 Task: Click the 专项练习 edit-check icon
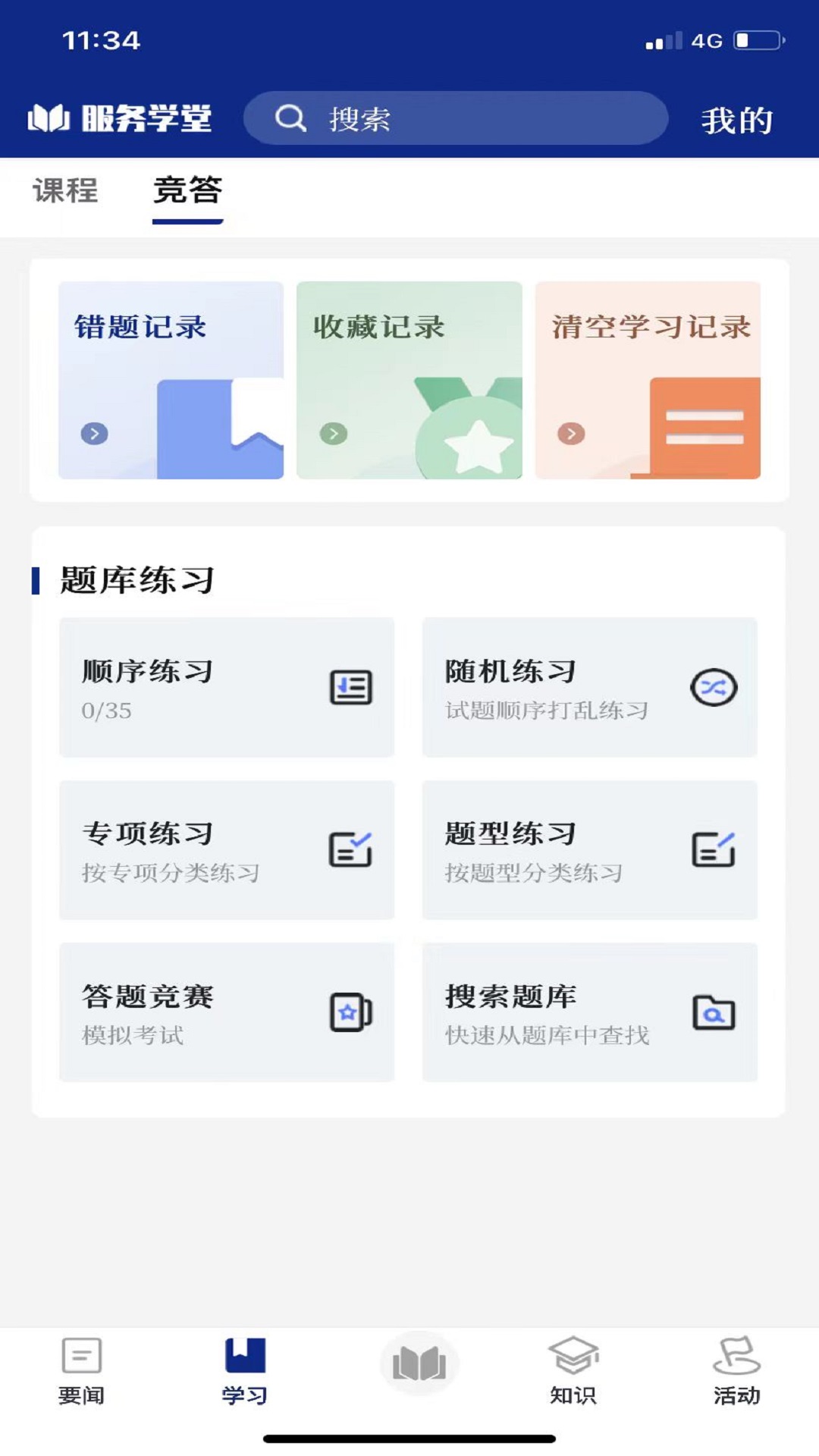pos(351,849)
